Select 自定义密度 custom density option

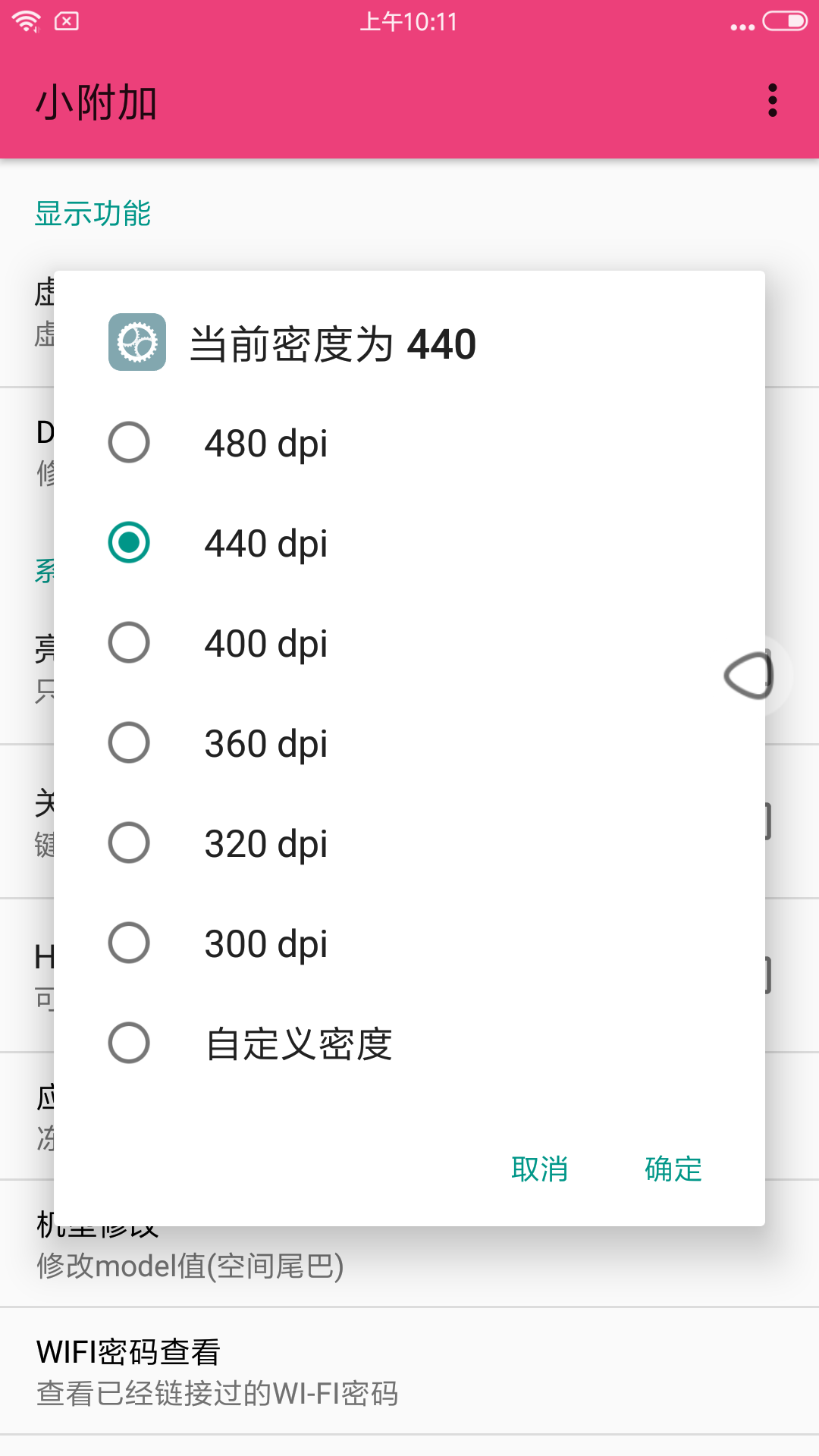pyautogui.click(x=129, y=1043)
